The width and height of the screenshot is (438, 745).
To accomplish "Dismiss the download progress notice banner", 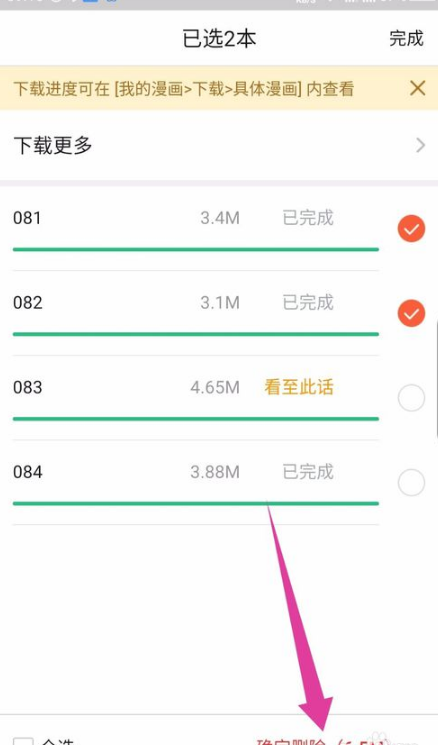I will 418,88.
